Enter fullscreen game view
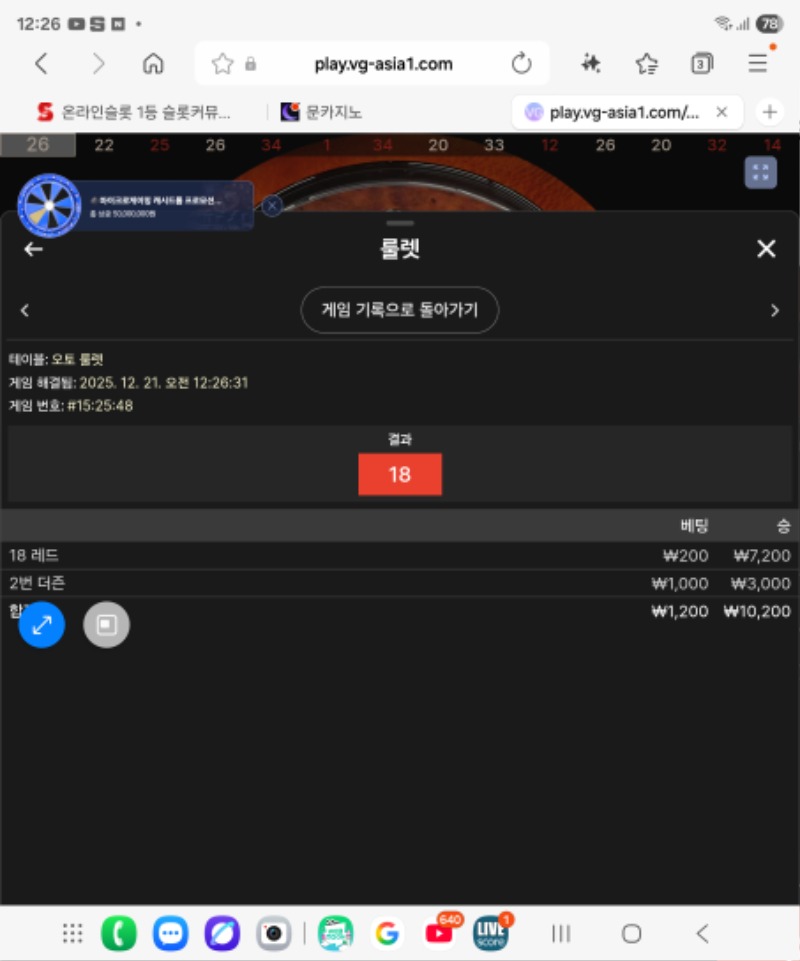Viewport: 800px width, 961px height. click(760, 172)
